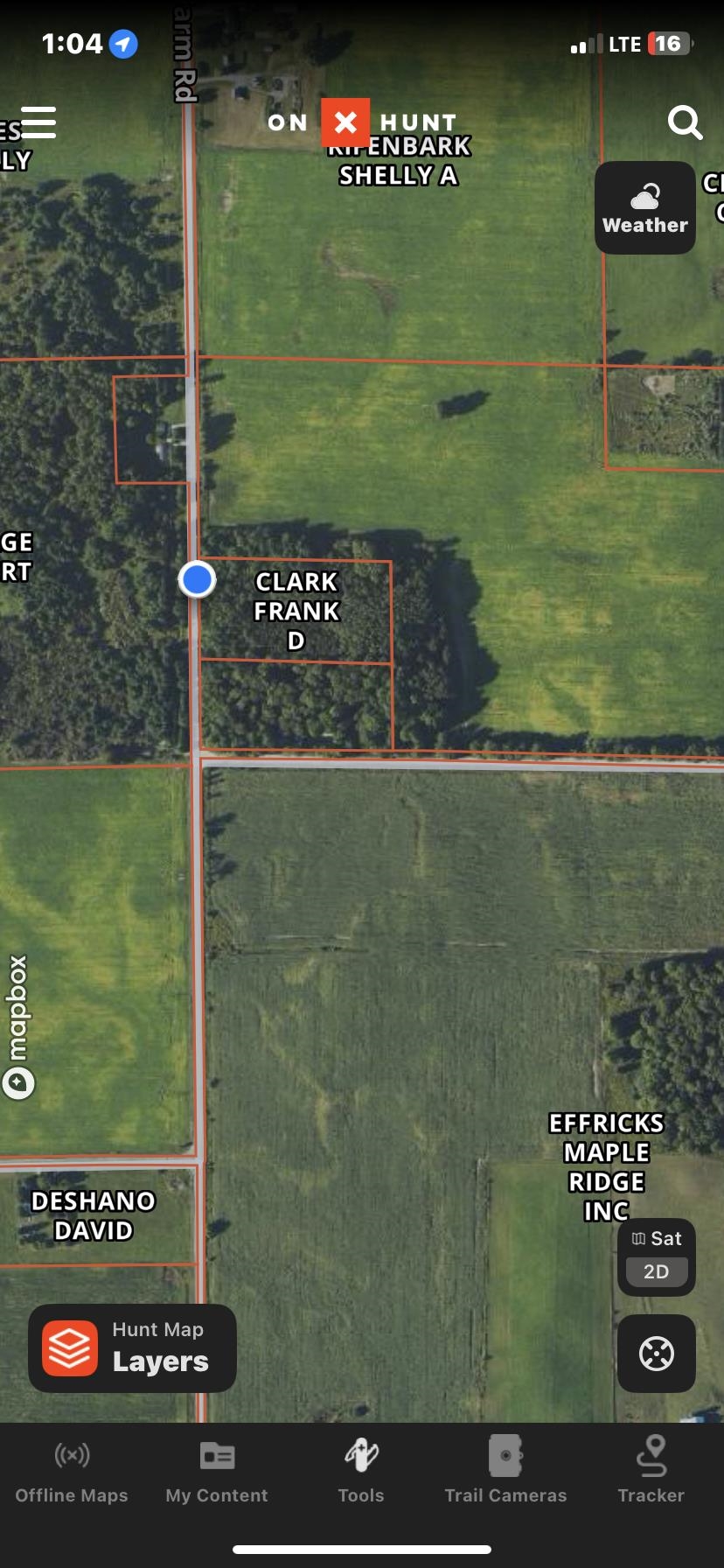Screen dimensions: 724x1568
Task: Switch to the Offline Maps tab
Action: (72, 1472)
